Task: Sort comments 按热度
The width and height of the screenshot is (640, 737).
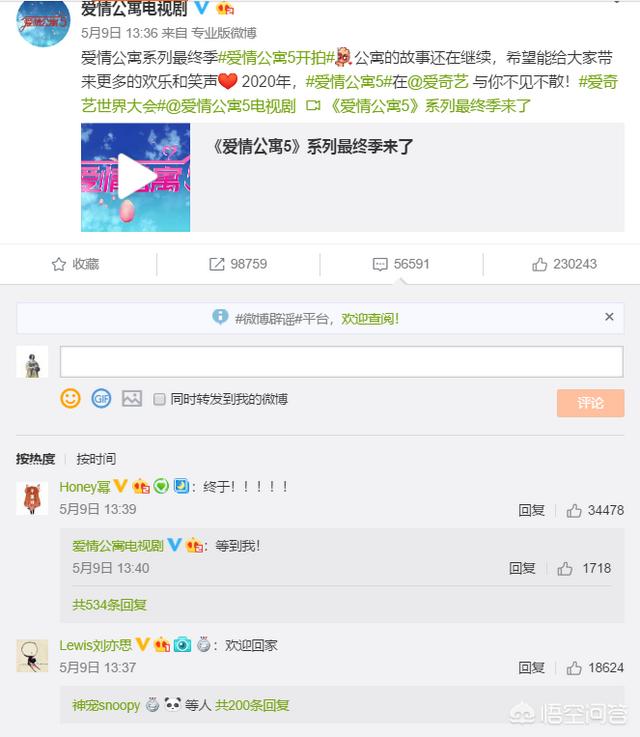Action: (35, 459)
